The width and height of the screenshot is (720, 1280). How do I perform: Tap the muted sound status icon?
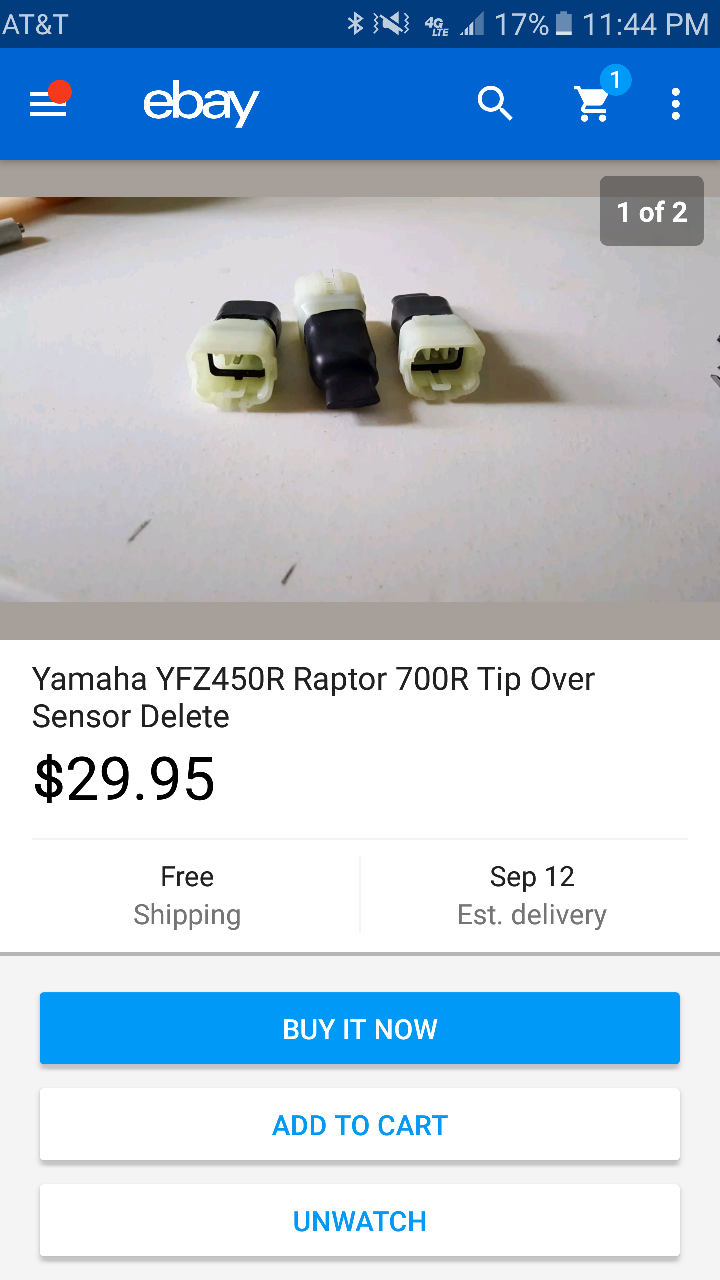tap(394, 22)
